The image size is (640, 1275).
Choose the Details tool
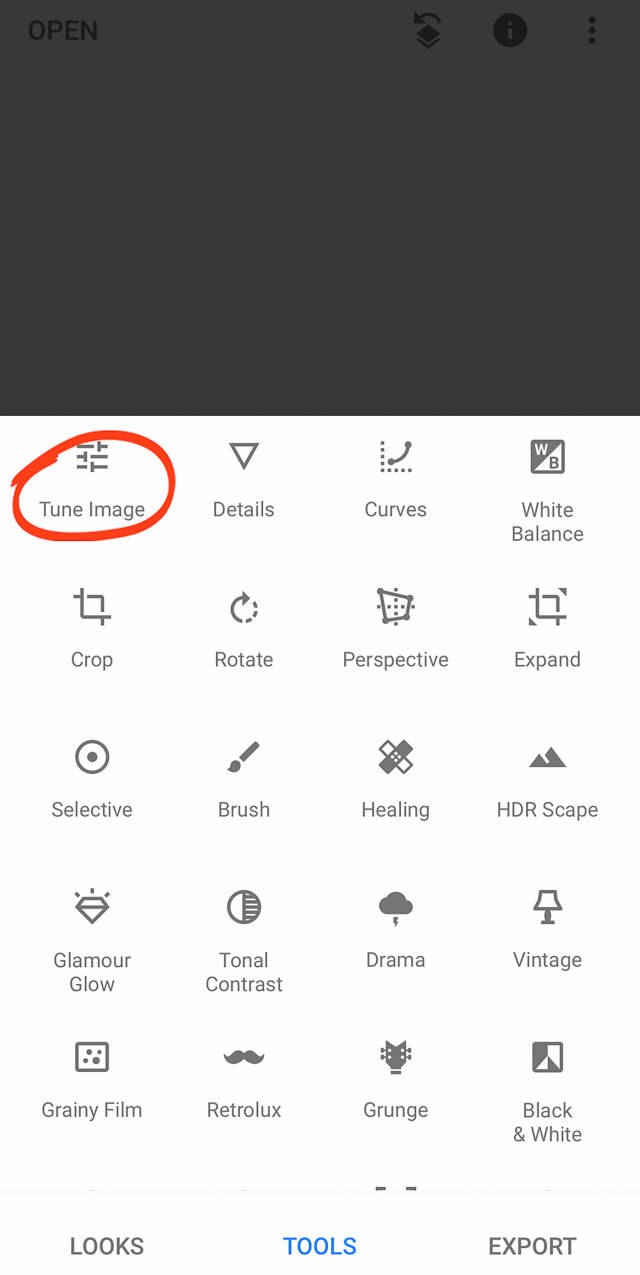244,482
